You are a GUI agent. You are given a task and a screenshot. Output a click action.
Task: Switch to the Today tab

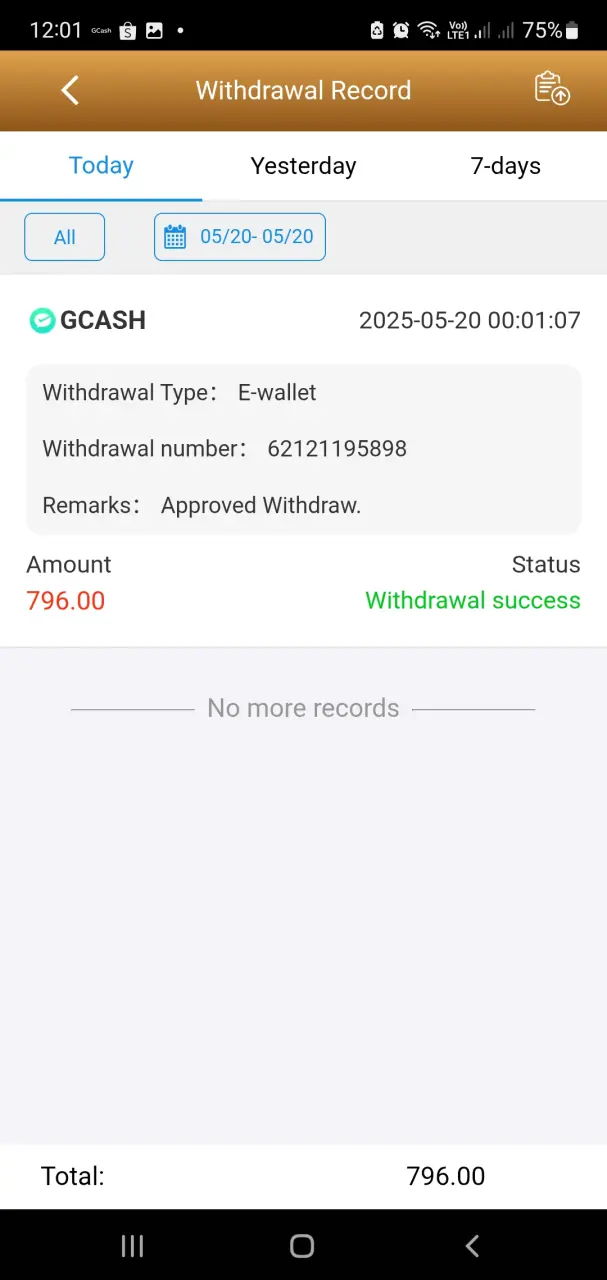(x=101, y=166)
